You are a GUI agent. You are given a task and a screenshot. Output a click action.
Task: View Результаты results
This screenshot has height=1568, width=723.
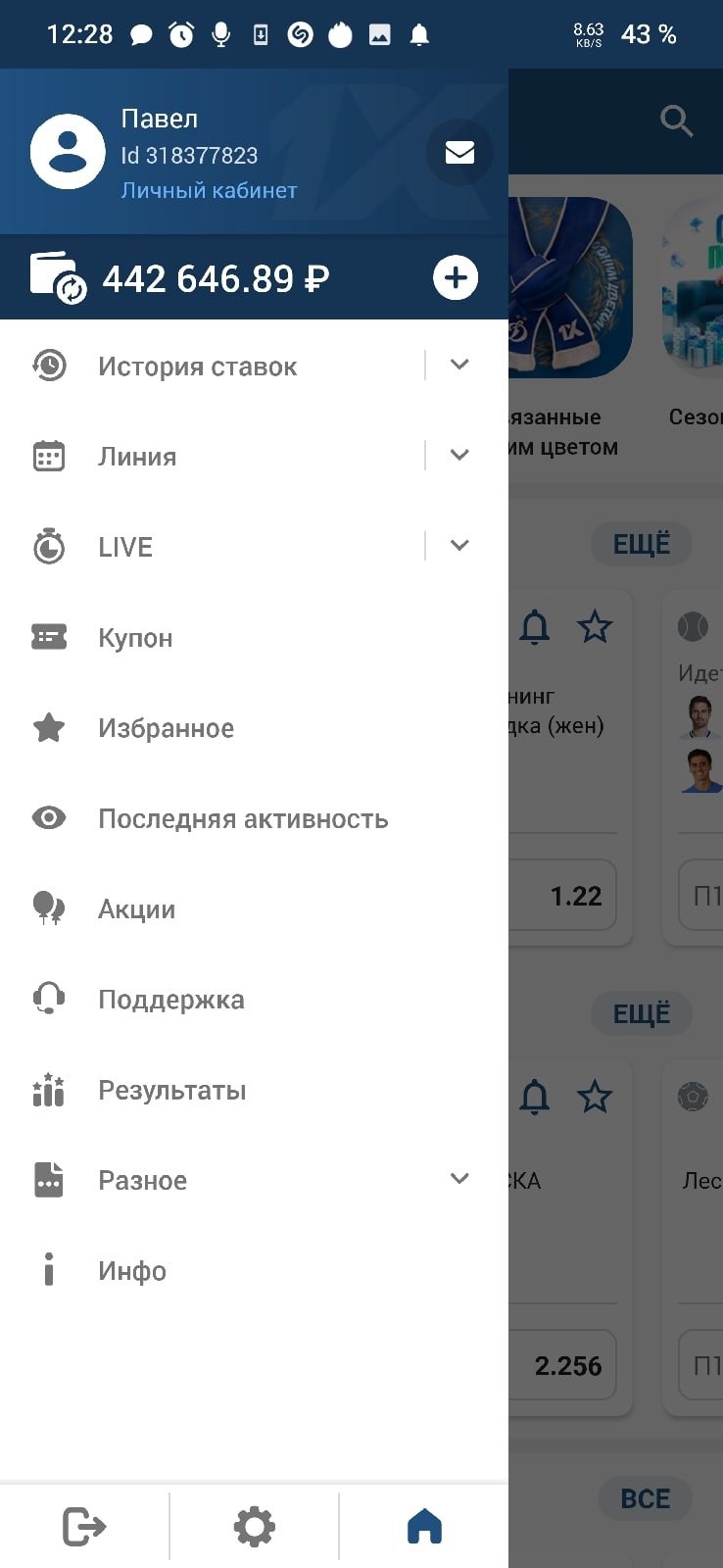coord(171,1091)
